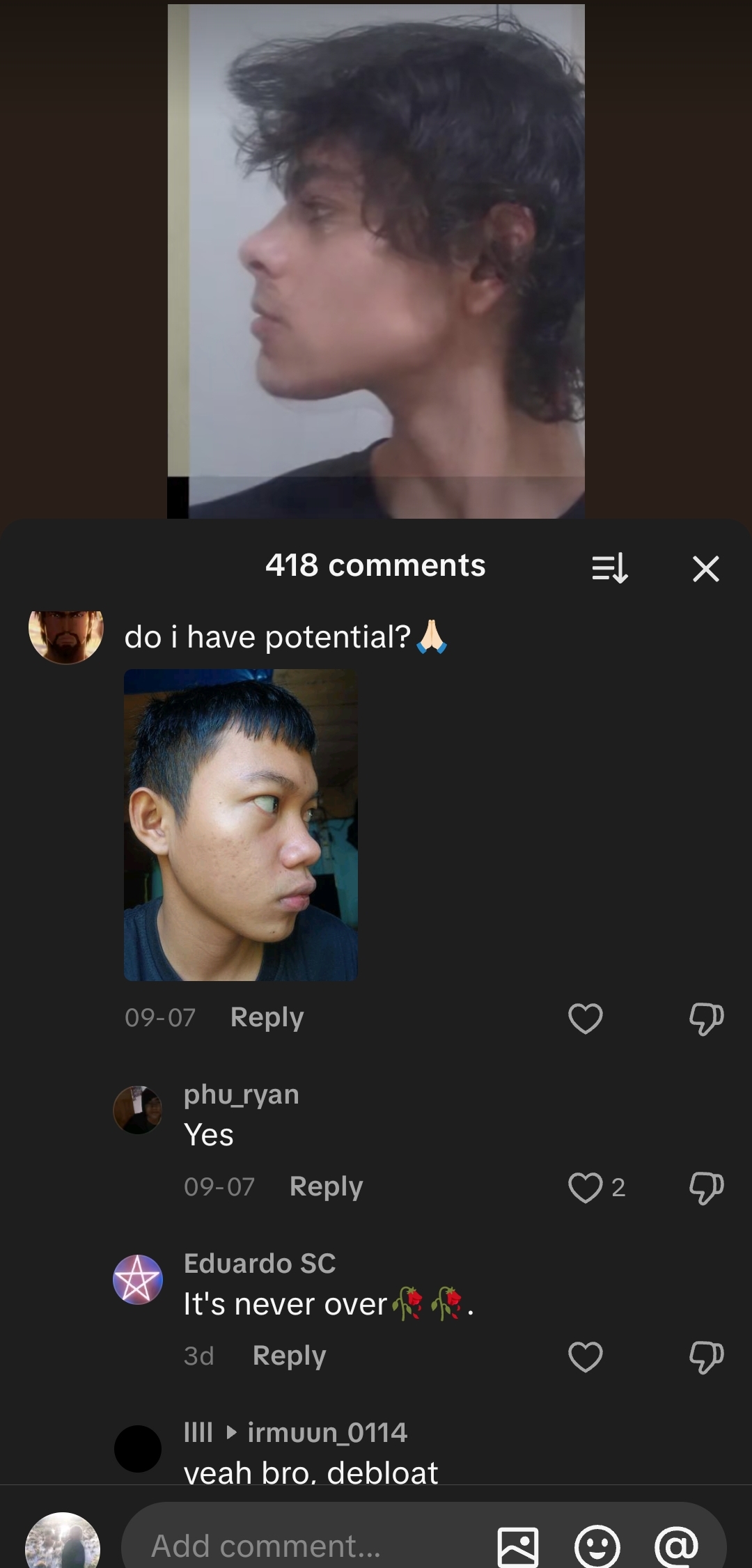Open the emoji picker
752x1568 pixels.
[597, 1546]
